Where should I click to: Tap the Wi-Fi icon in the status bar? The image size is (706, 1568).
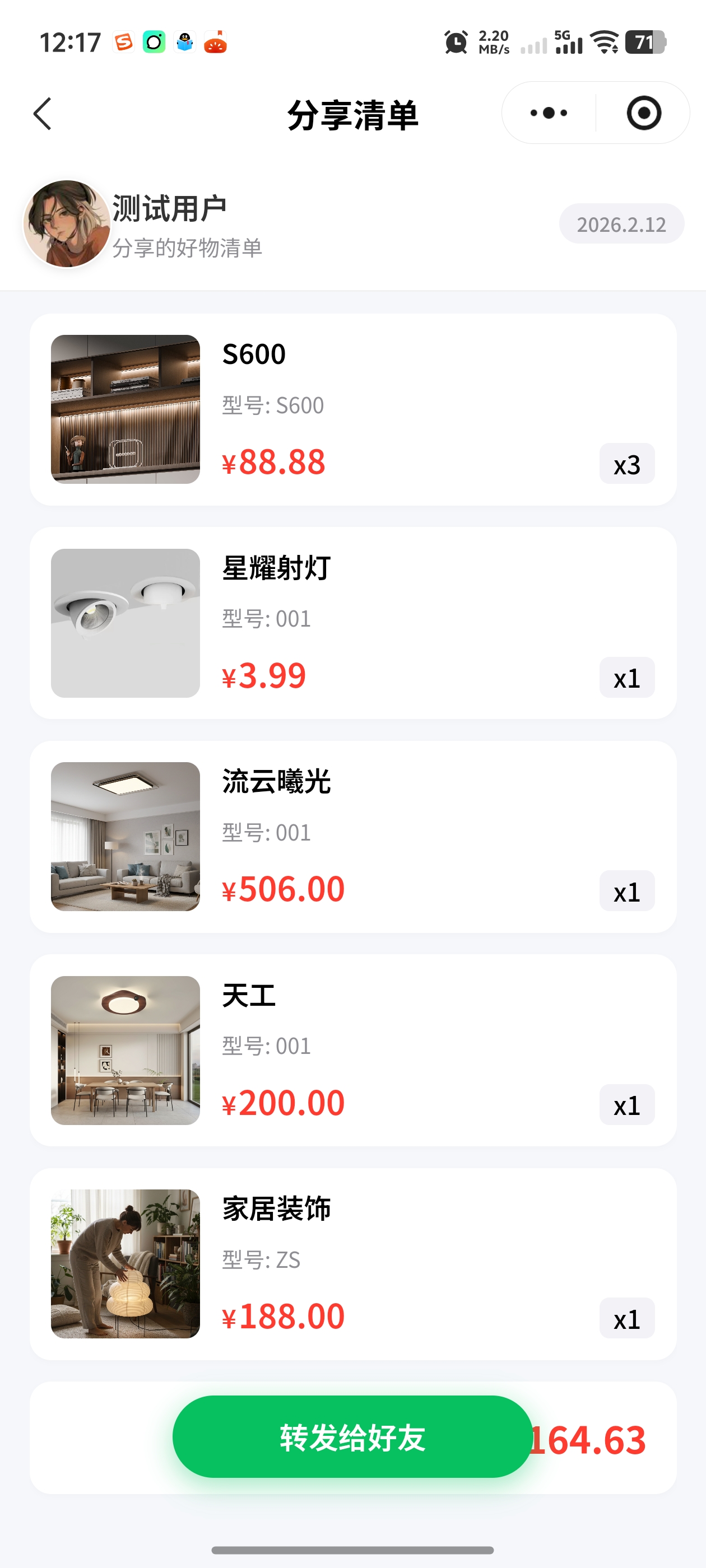click(x=605, y=43)
